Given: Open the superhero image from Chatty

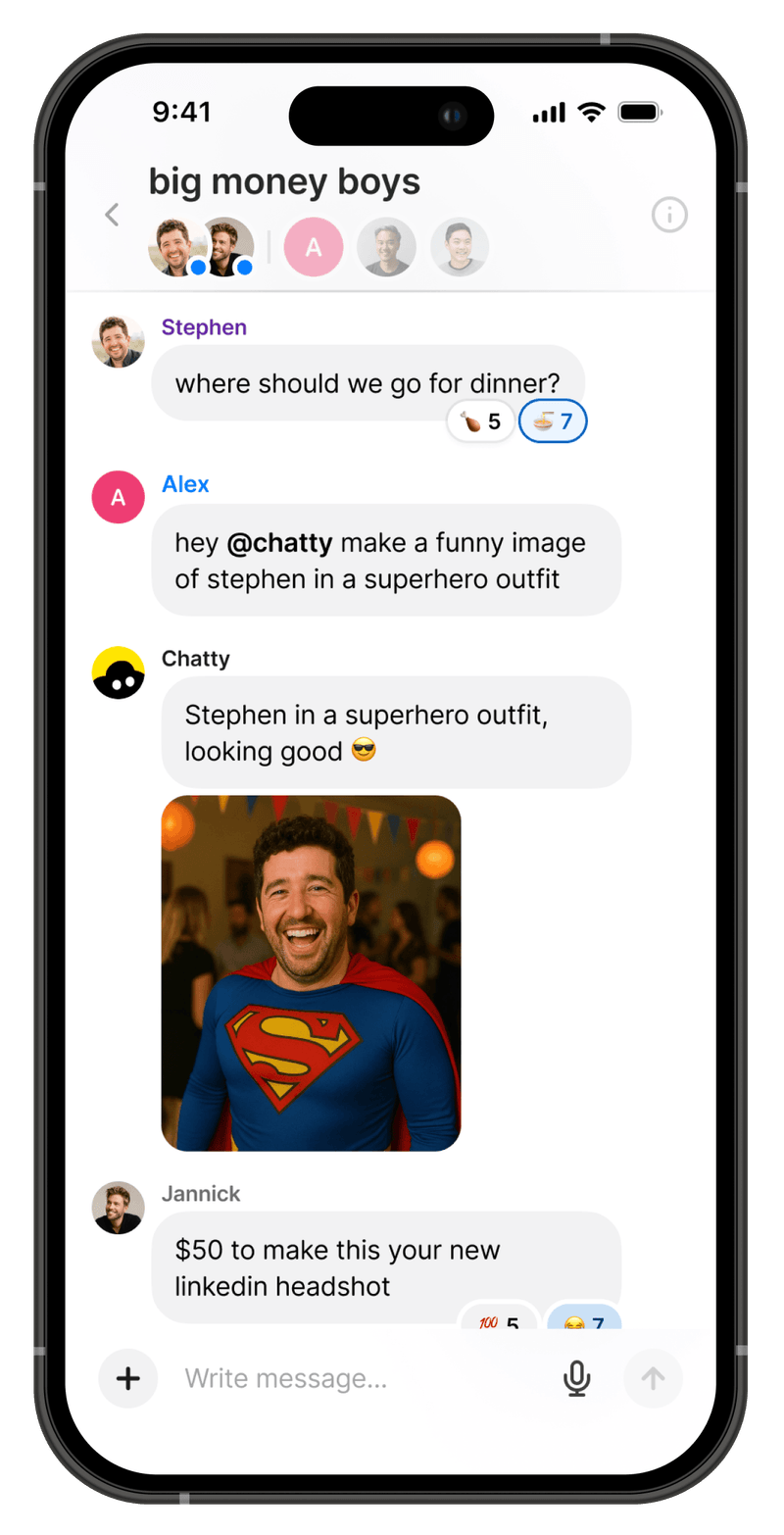Looking at the screenshot, I should coord(311,972).
